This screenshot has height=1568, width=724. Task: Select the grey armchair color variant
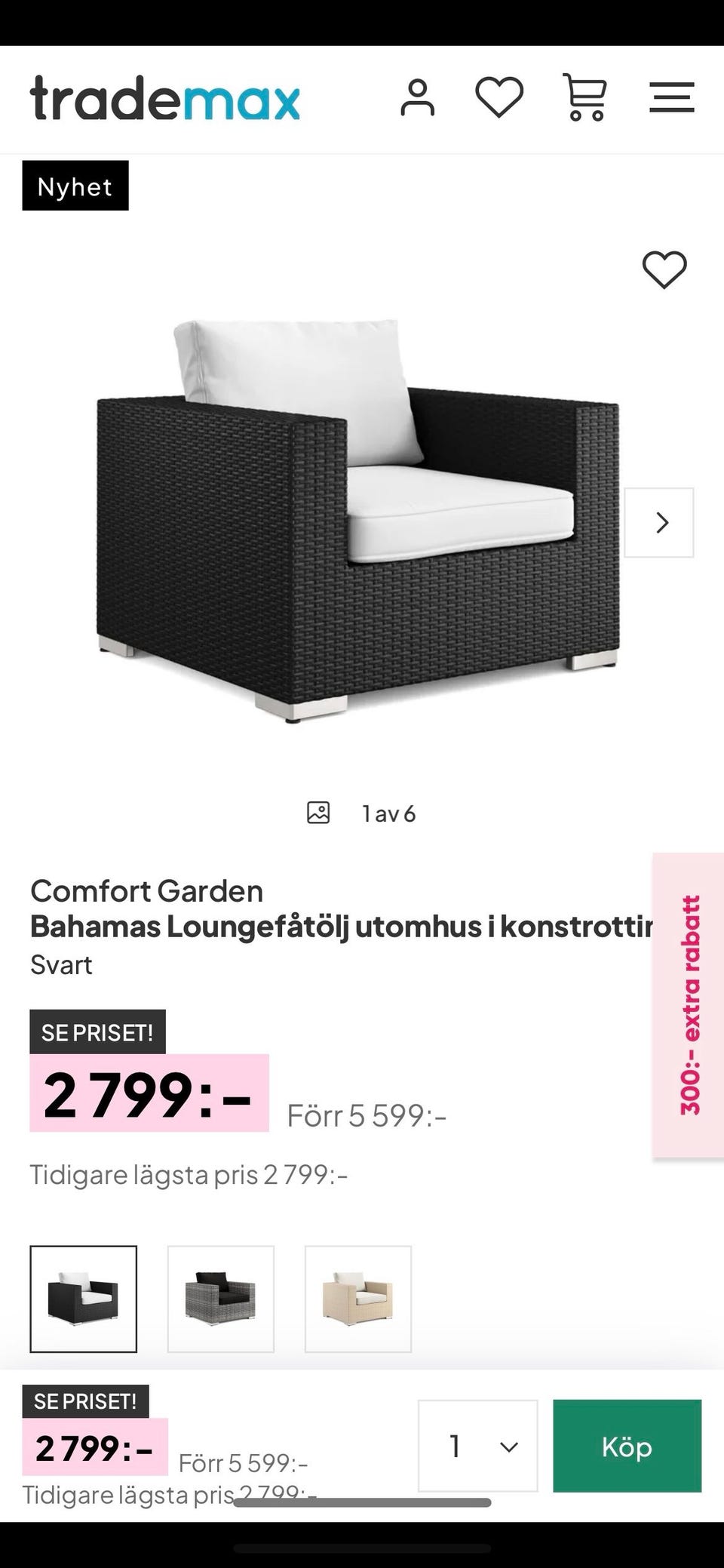coord(221,1300)
